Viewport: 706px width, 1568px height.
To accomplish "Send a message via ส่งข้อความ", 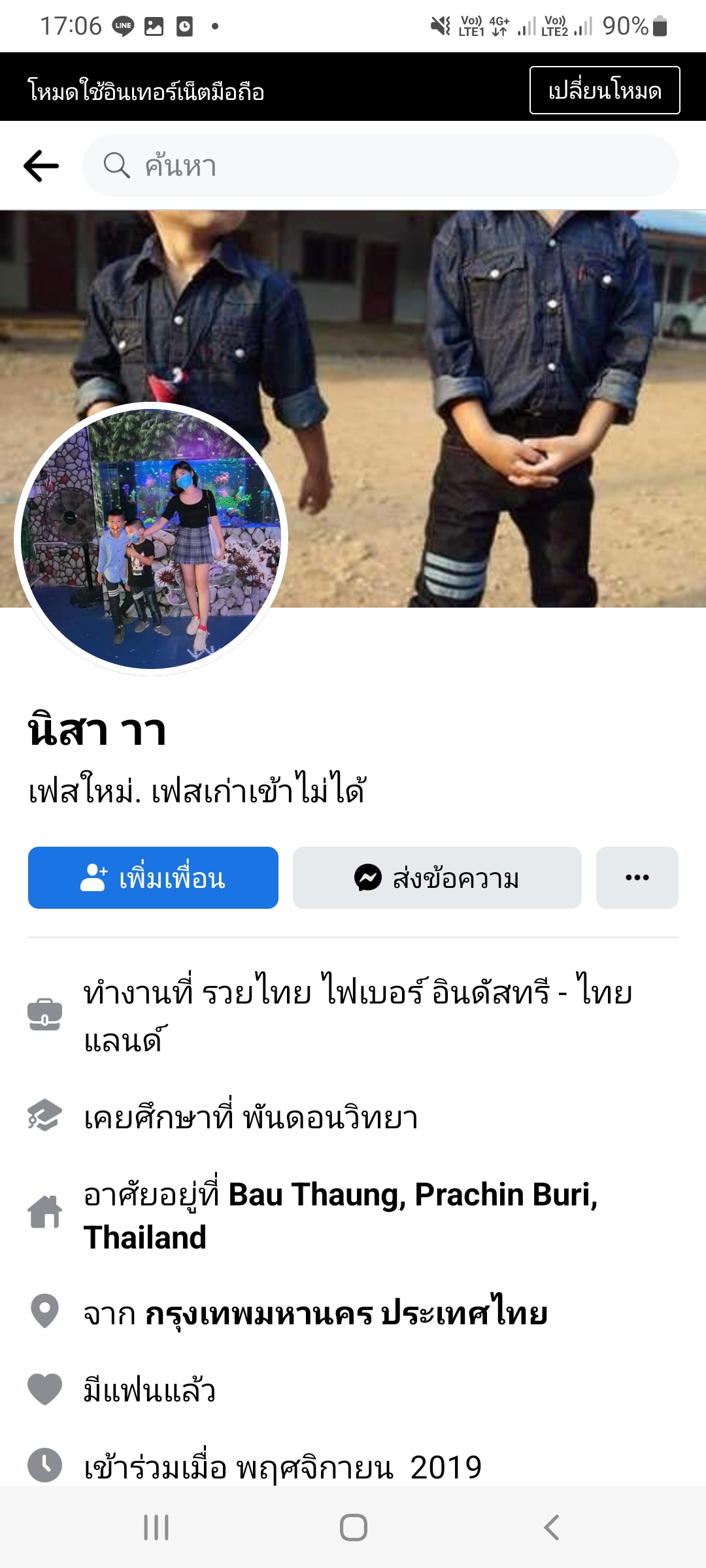I will (x=437, y=877).
